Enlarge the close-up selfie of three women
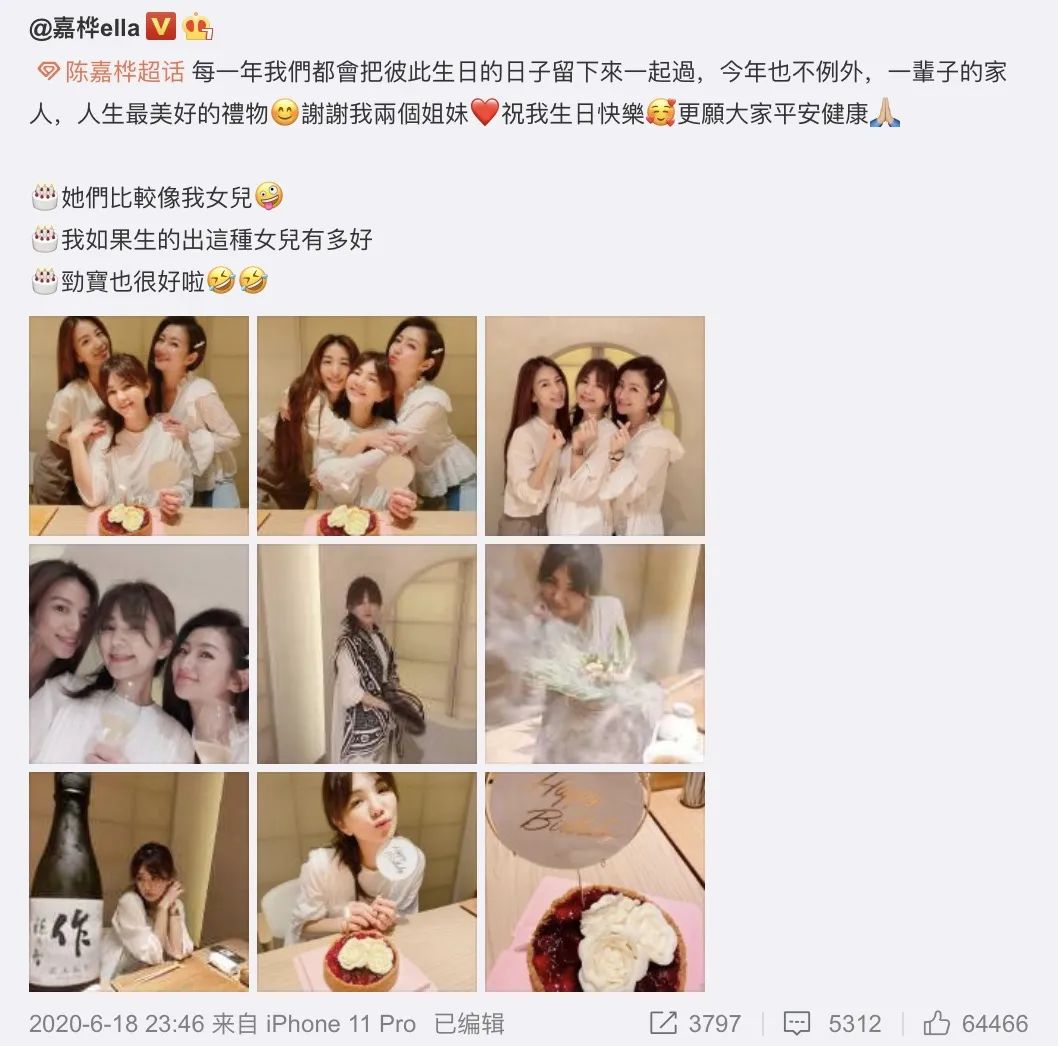The height and width of the screenshot is (1046, 1058). click(x=138, y=654)
